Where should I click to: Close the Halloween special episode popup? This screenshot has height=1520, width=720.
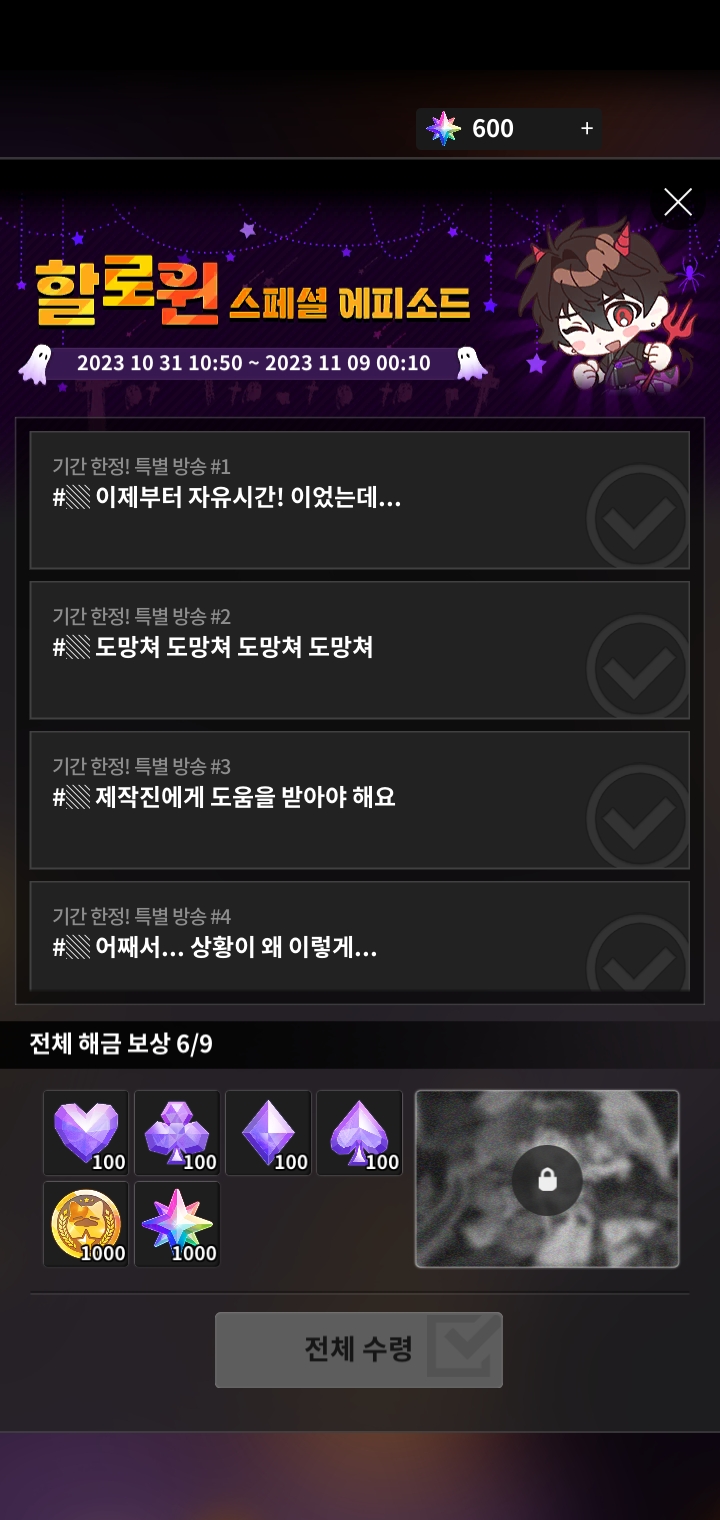point(678,202)
